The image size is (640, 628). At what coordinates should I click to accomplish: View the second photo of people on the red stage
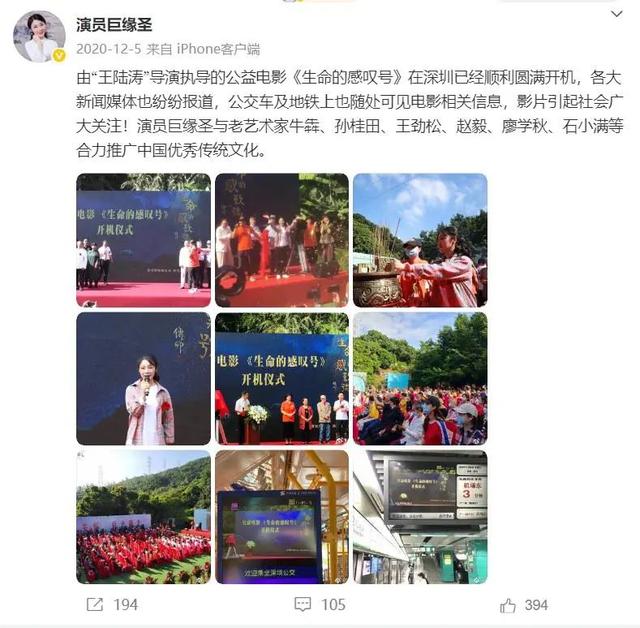pos(281,240)
